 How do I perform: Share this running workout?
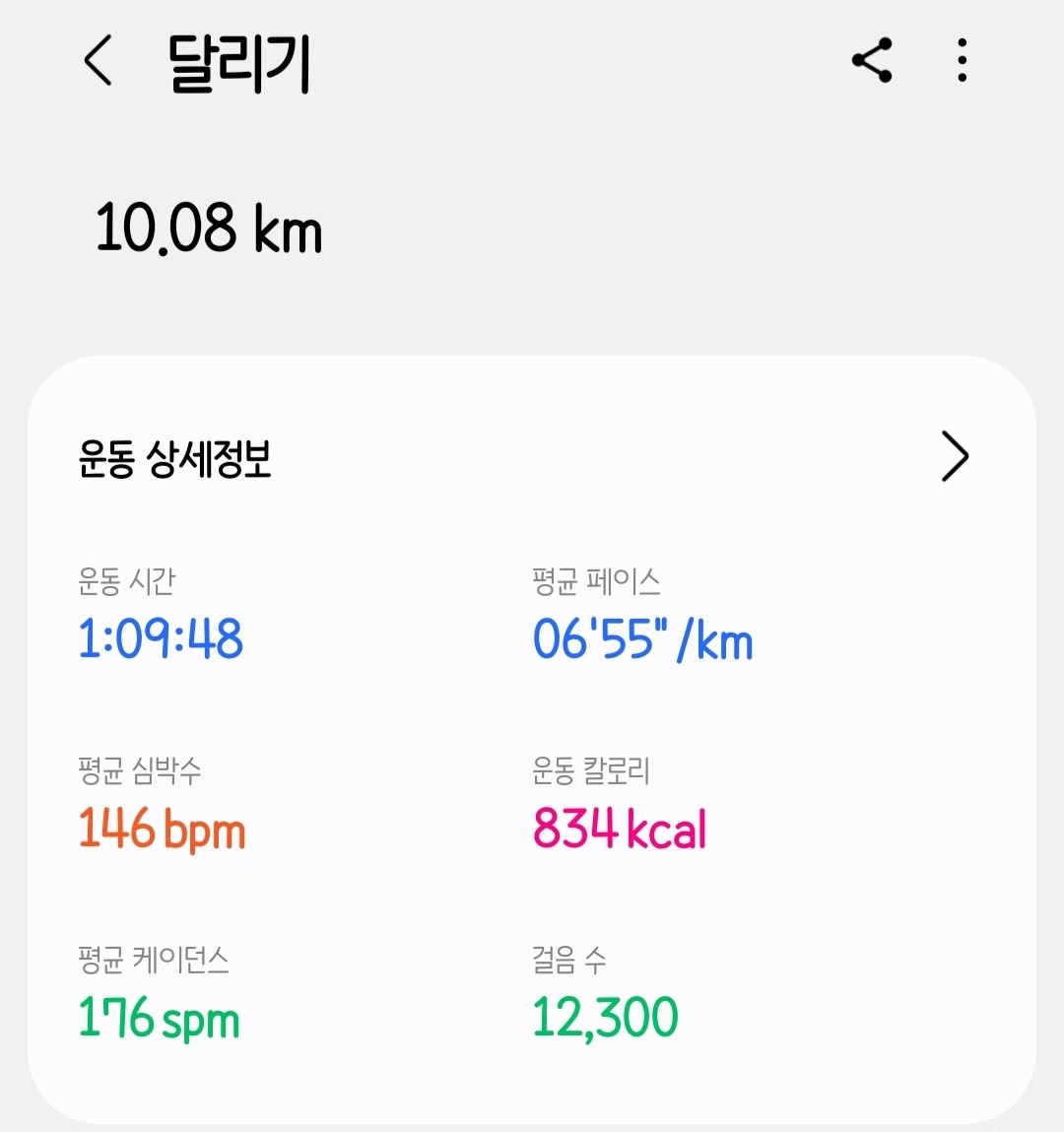872,61
